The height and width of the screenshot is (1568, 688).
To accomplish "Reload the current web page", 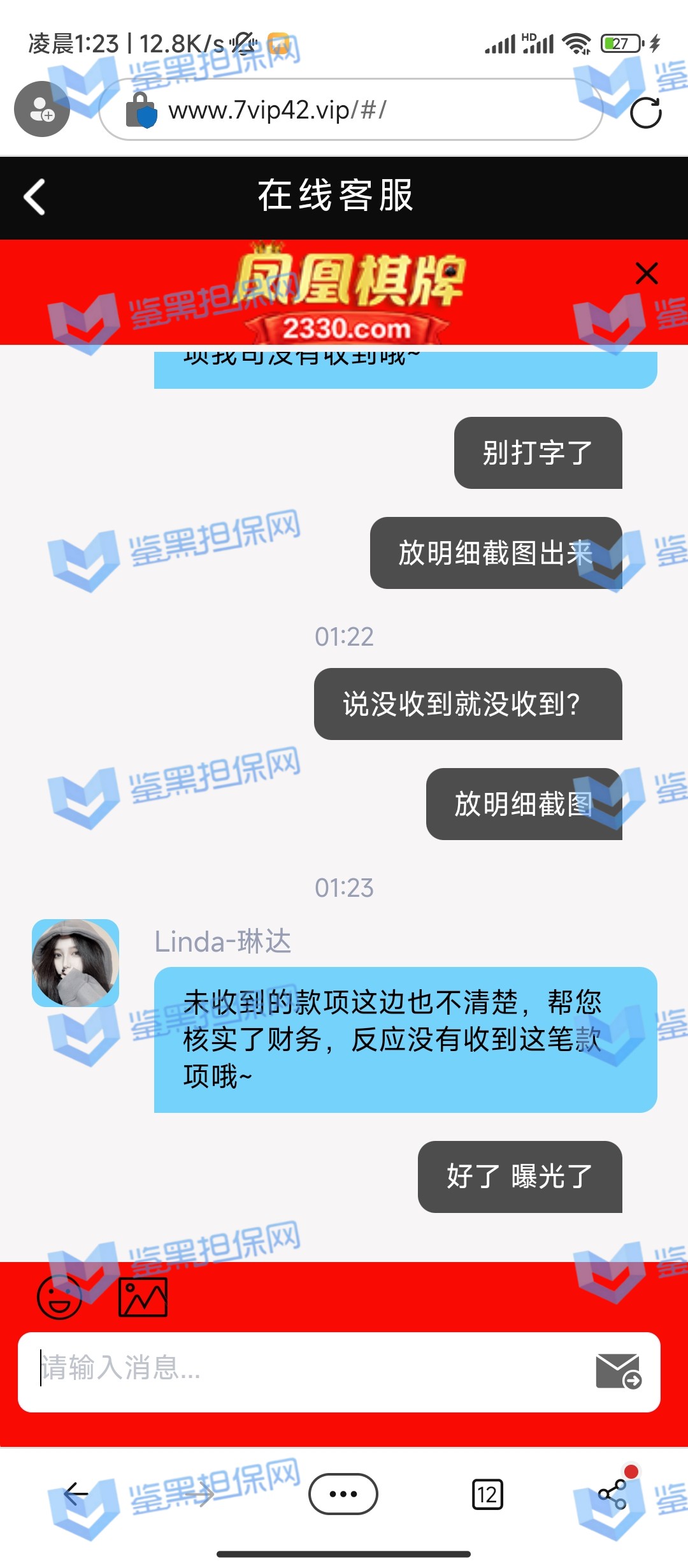I will tap(645, 113).
